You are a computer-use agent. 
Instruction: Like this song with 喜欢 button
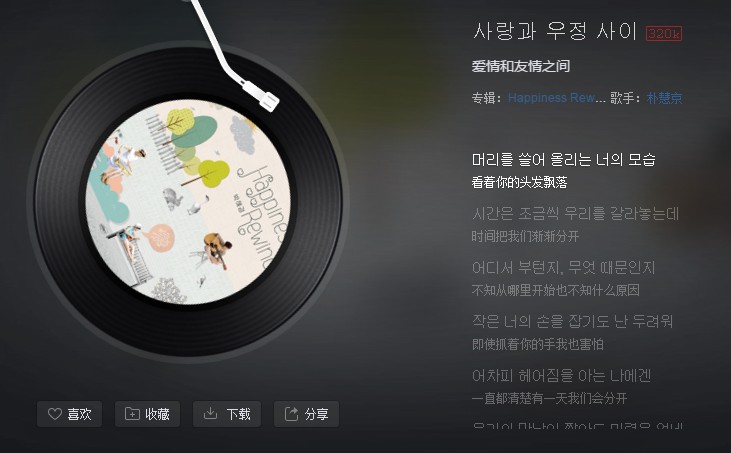69,414
